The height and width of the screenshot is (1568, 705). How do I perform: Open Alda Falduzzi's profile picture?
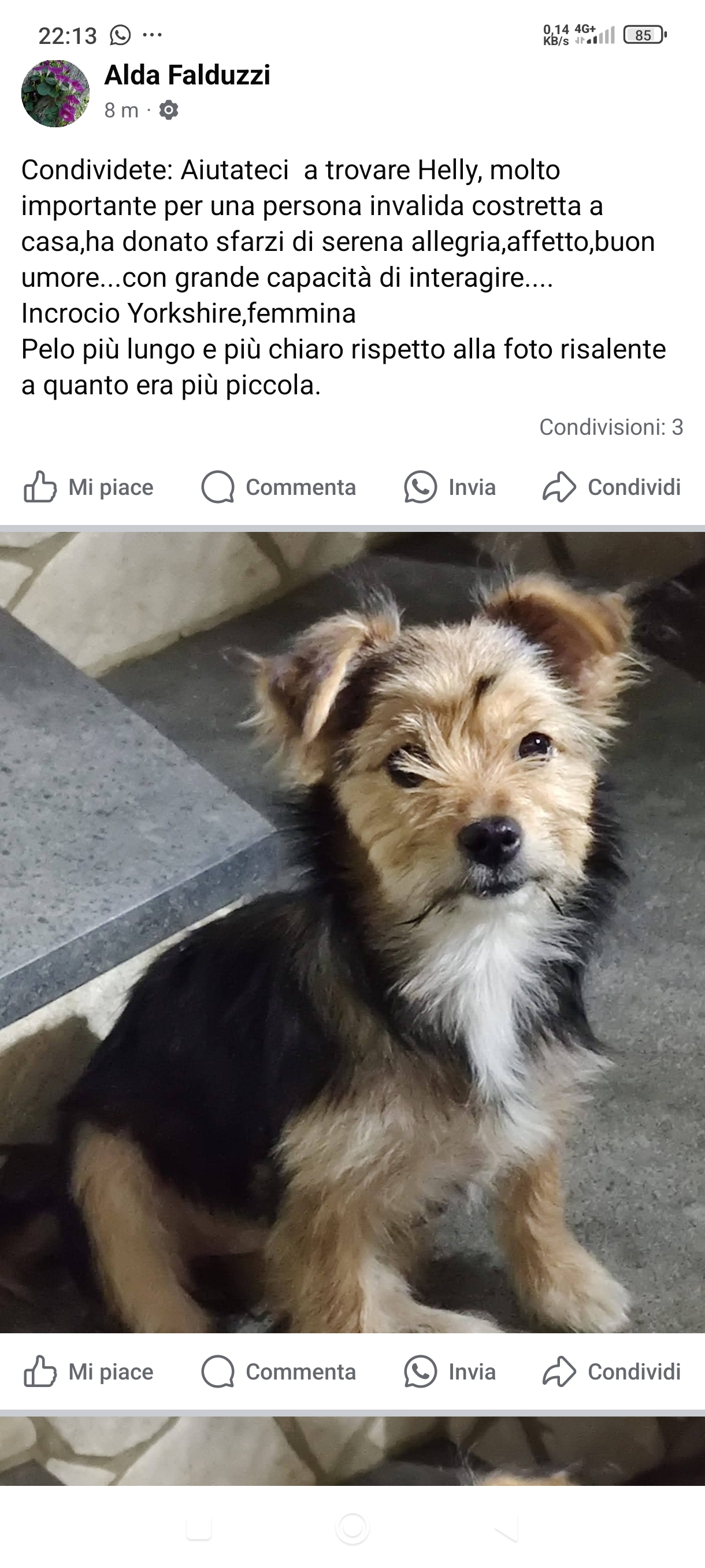coord(55,93)
